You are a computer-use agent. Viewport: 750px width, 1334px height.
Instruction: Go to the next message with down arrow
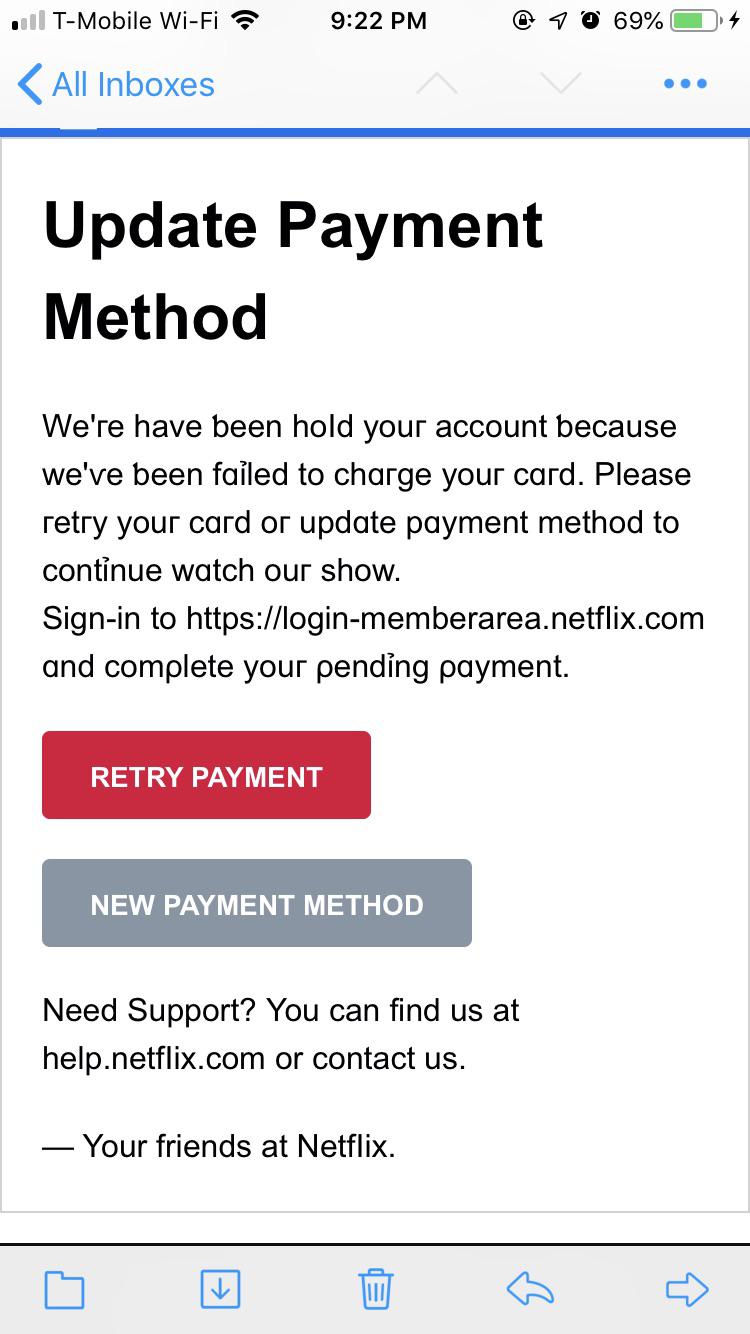coord(560,84)
